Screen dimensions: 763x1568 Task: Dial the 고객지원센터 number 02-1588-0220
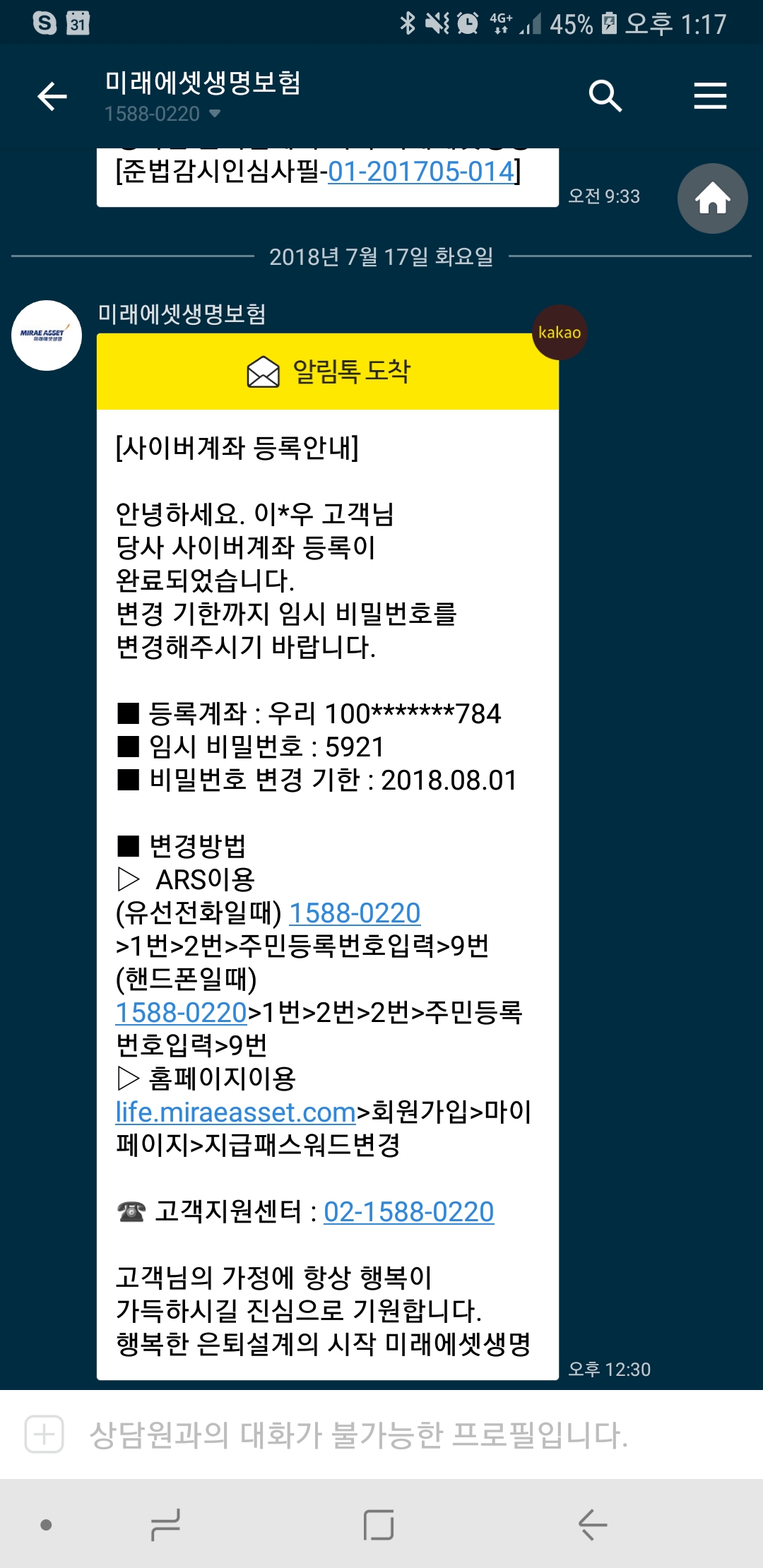click(408, 1212)
